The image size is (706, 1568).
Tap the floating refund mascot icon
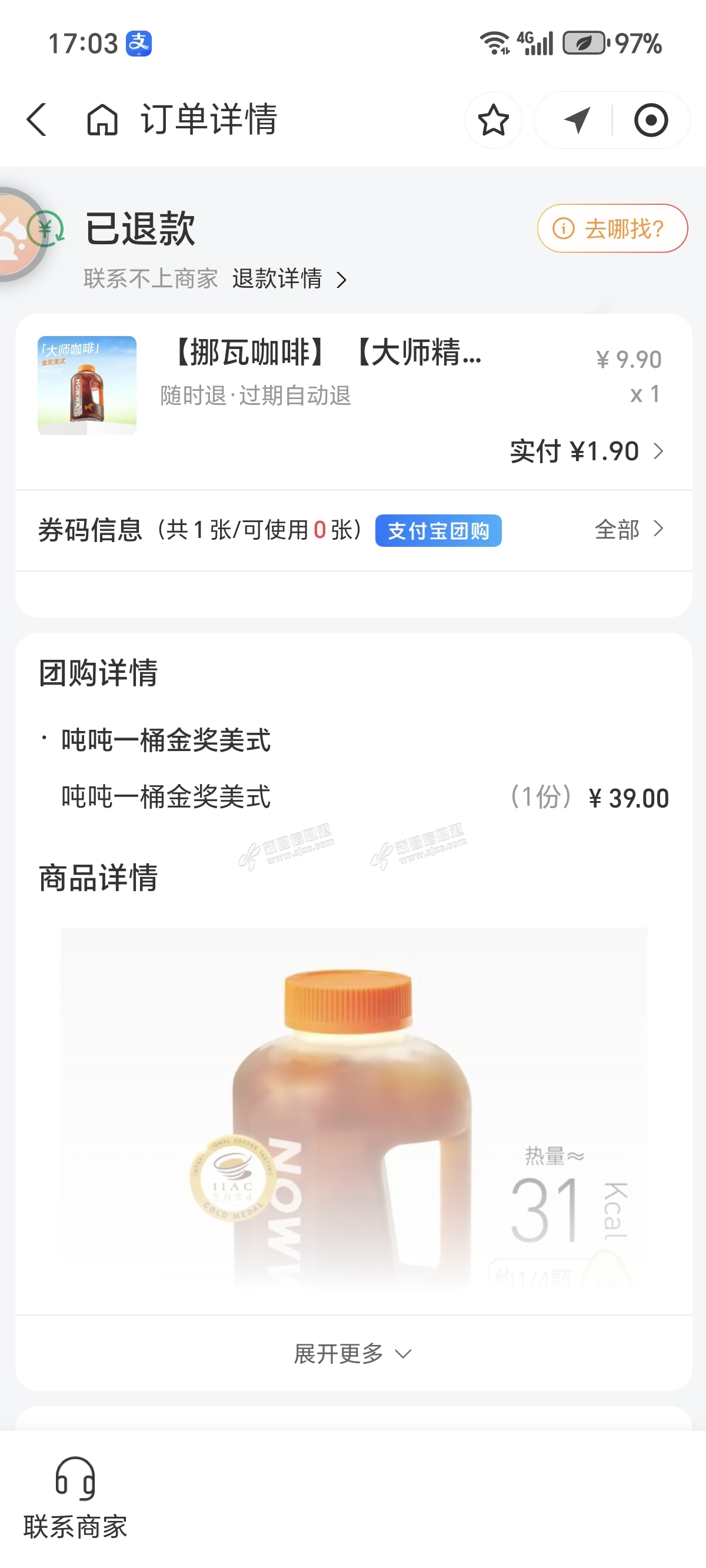[x=21, y=234]
